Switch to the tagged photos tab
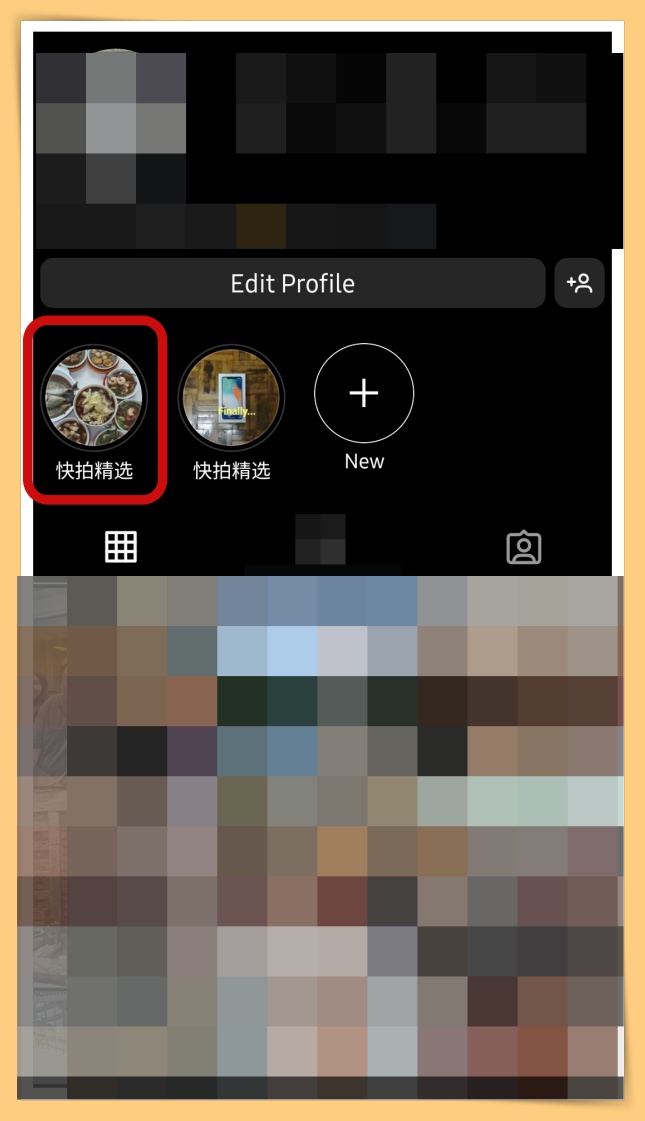The height and width of the screenshot is (1121, 645). pos(523,547)
